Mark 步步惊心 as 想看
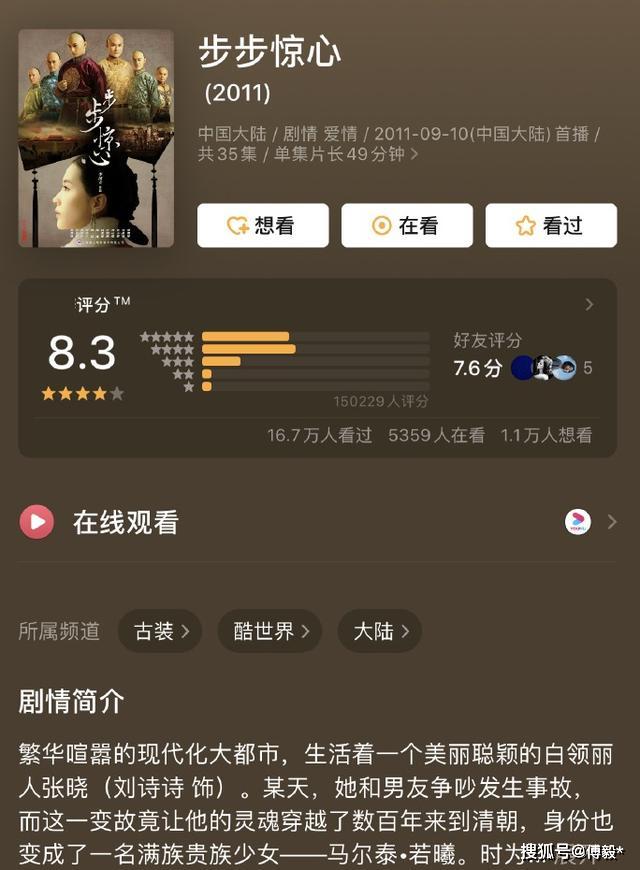This screenshot has width=640, height=870. tap(262, 226)
